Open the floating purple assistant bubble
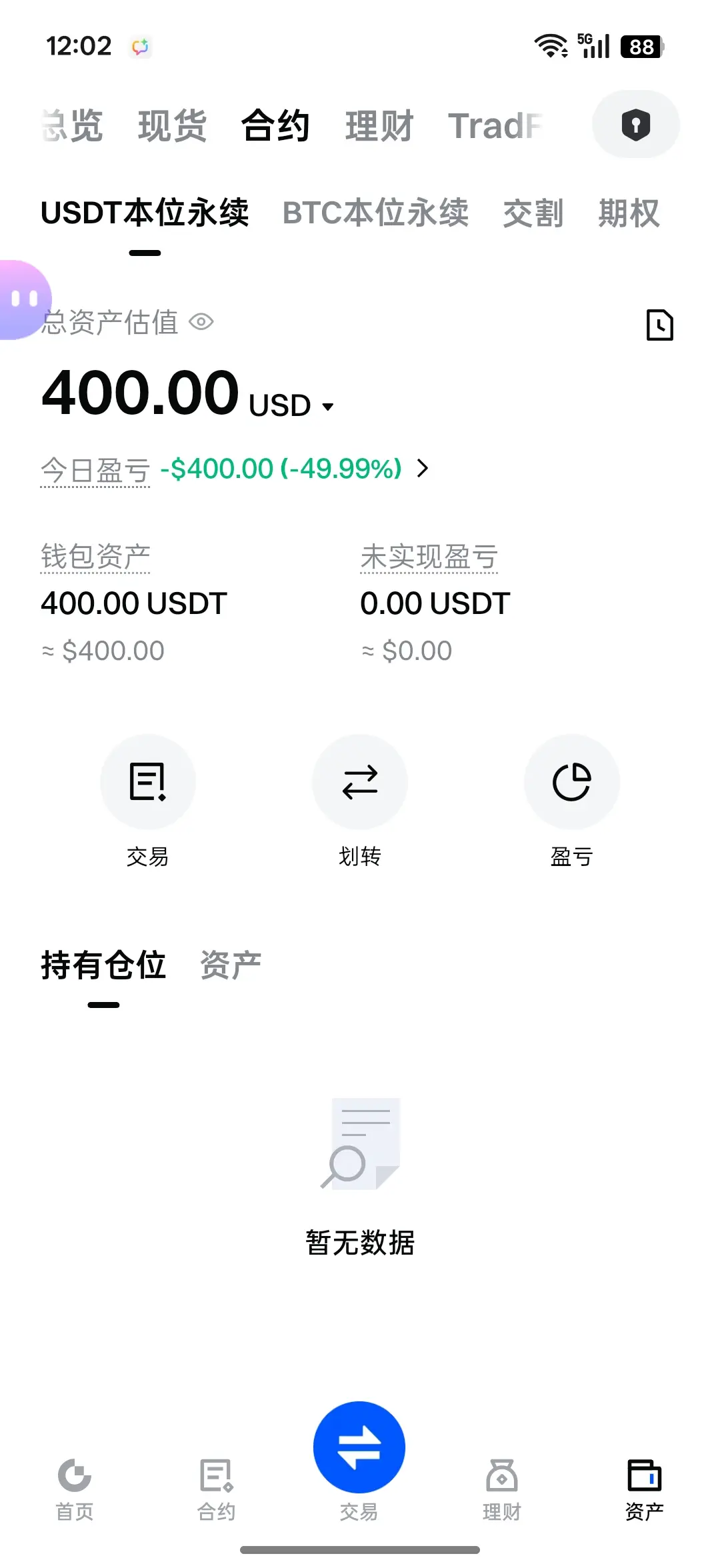This screenshot has width=720, height=1568. pos(24,299)
